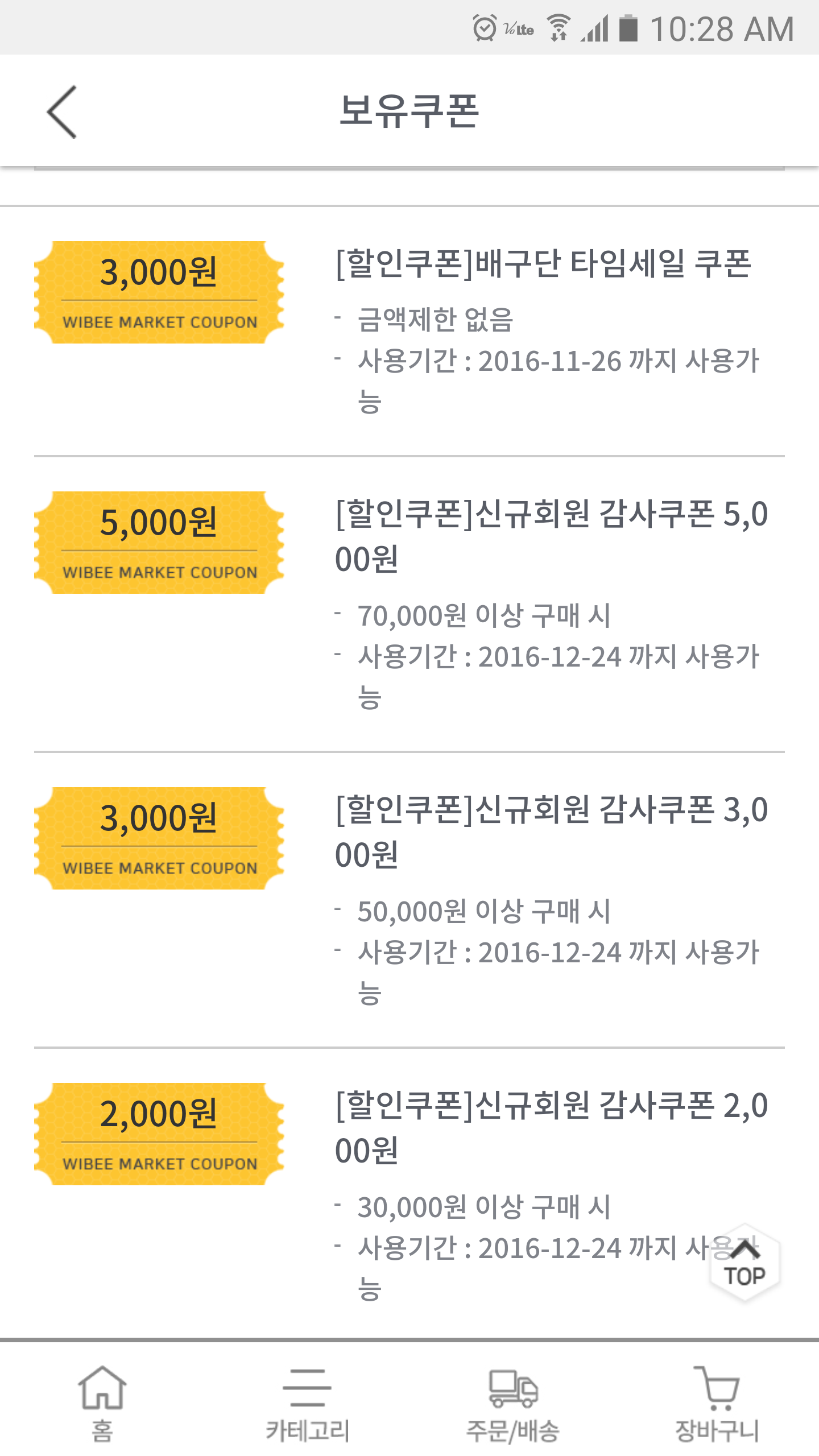Open the 카테고리 tab

pos(307,1403)
